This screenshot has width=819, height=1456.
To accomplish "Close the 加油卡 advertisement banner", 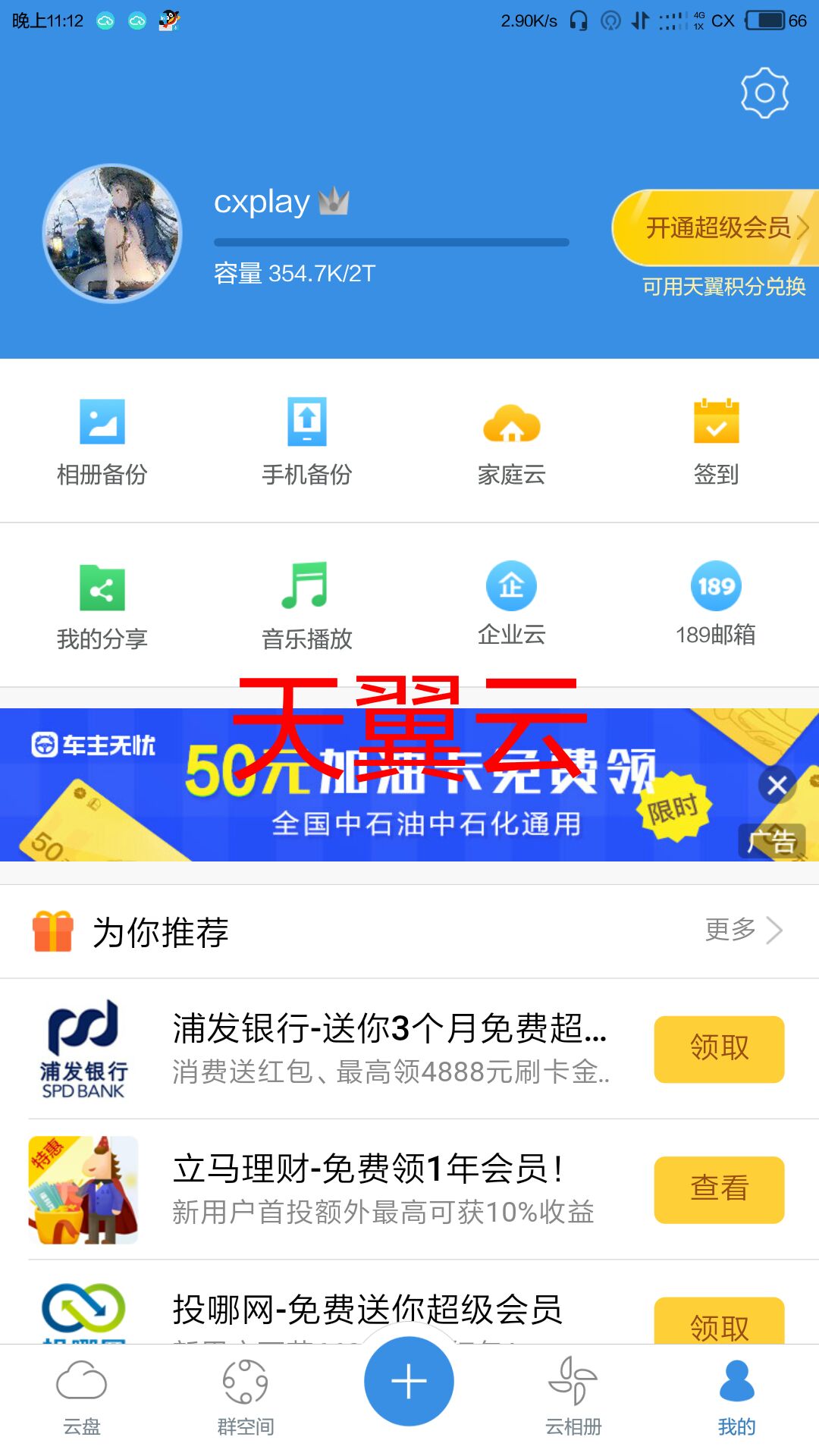I will tap(777, 786).
